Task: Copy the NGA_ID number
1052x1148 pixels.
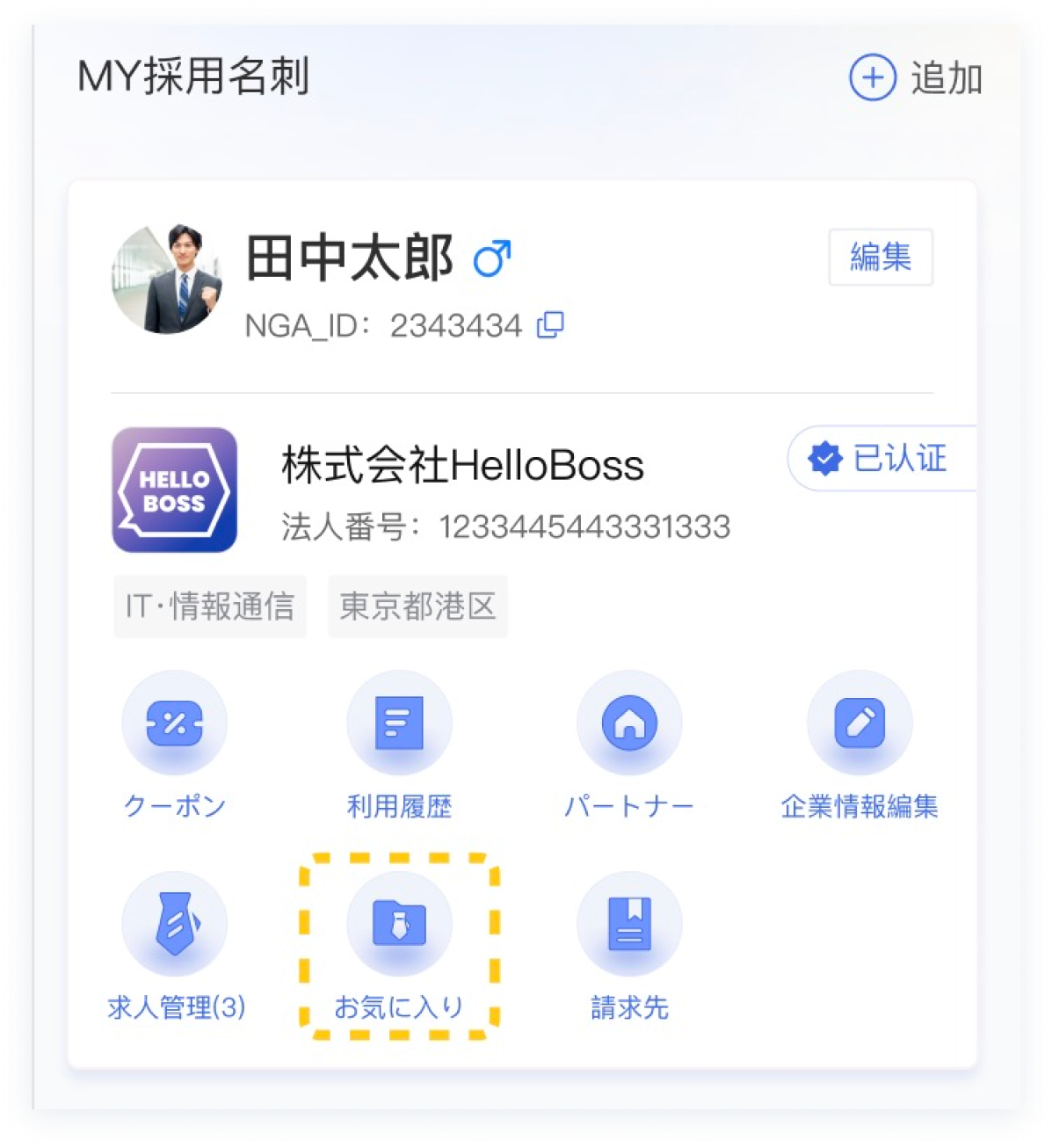Action: point(551,325)
